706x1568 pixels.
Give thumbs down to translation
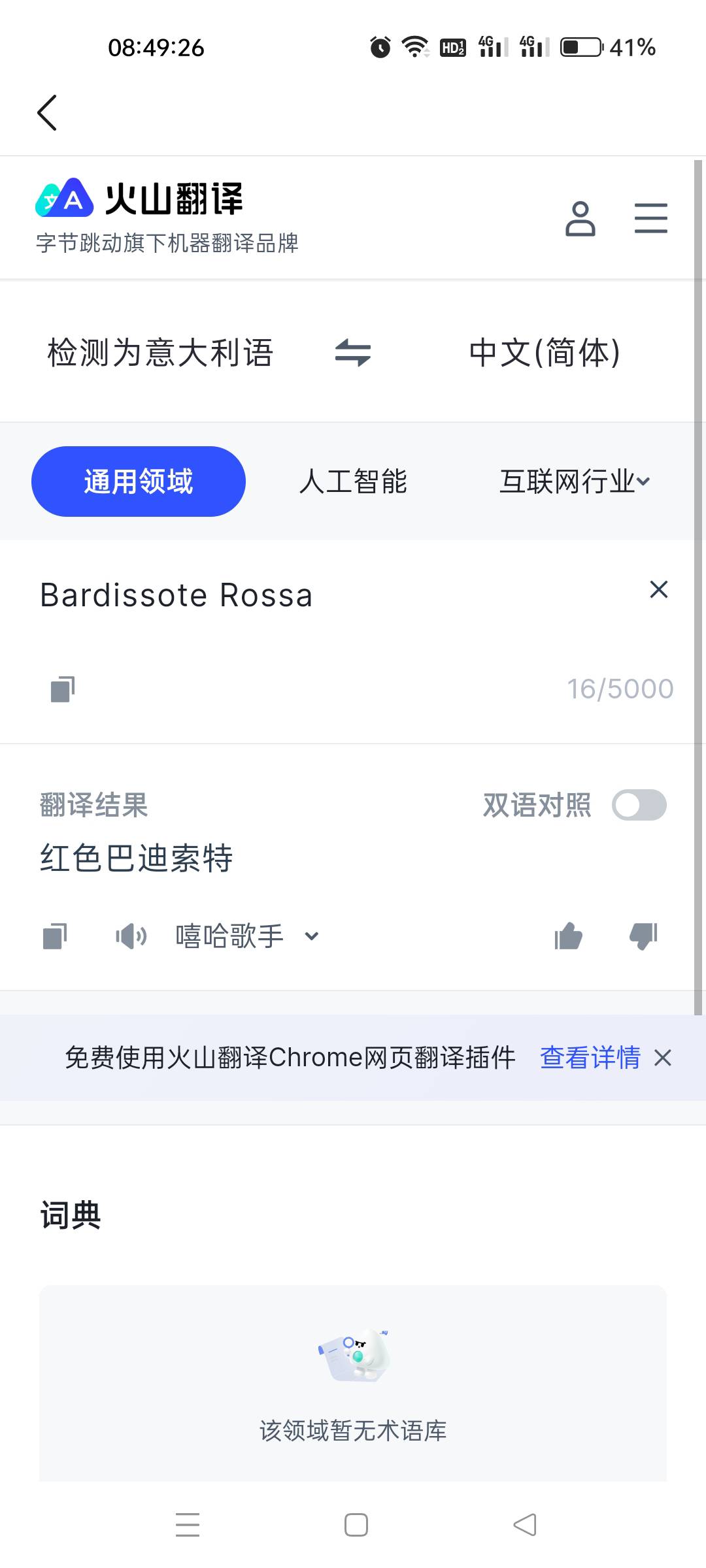click(x=643, y=936)
